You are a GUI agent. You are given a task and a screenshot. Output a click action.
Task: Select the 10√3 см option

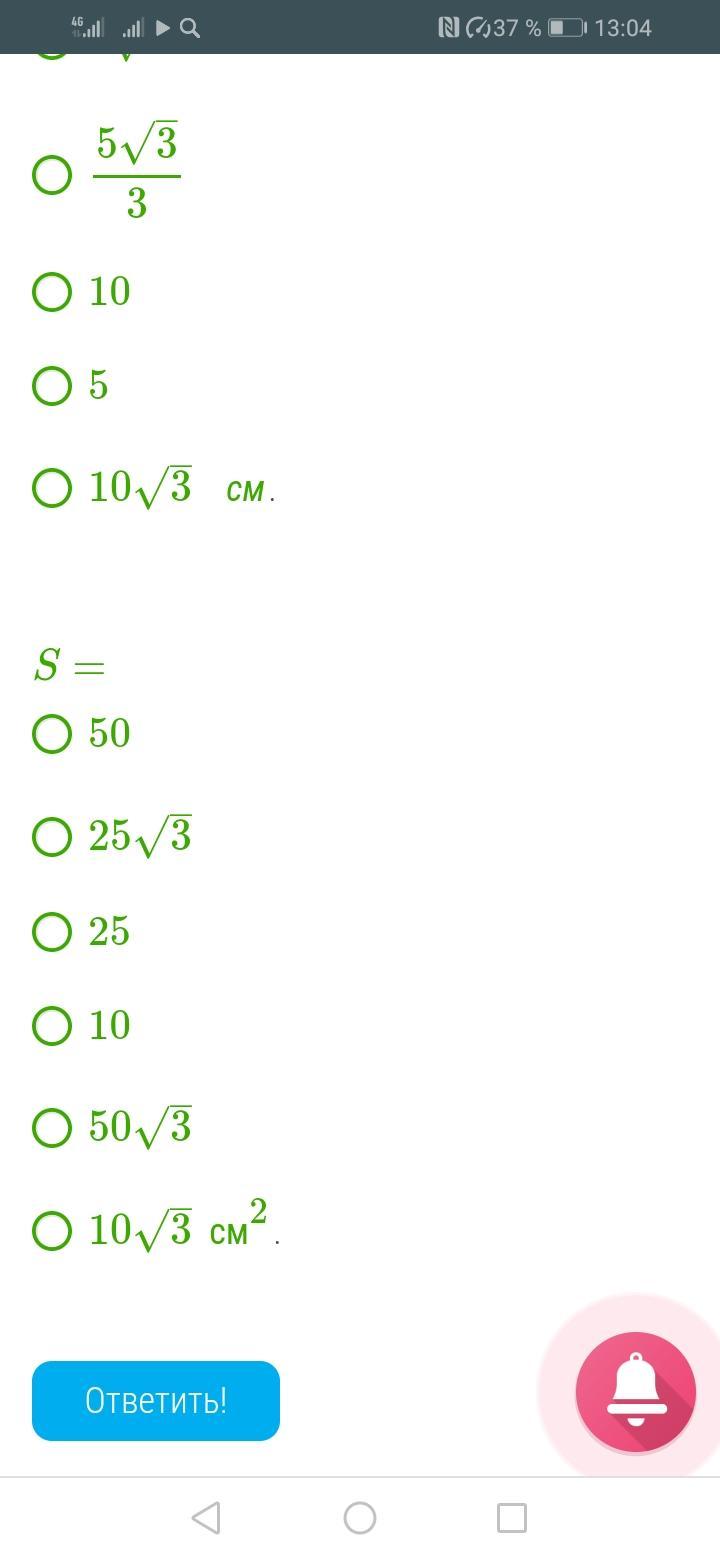click(52, 488)
